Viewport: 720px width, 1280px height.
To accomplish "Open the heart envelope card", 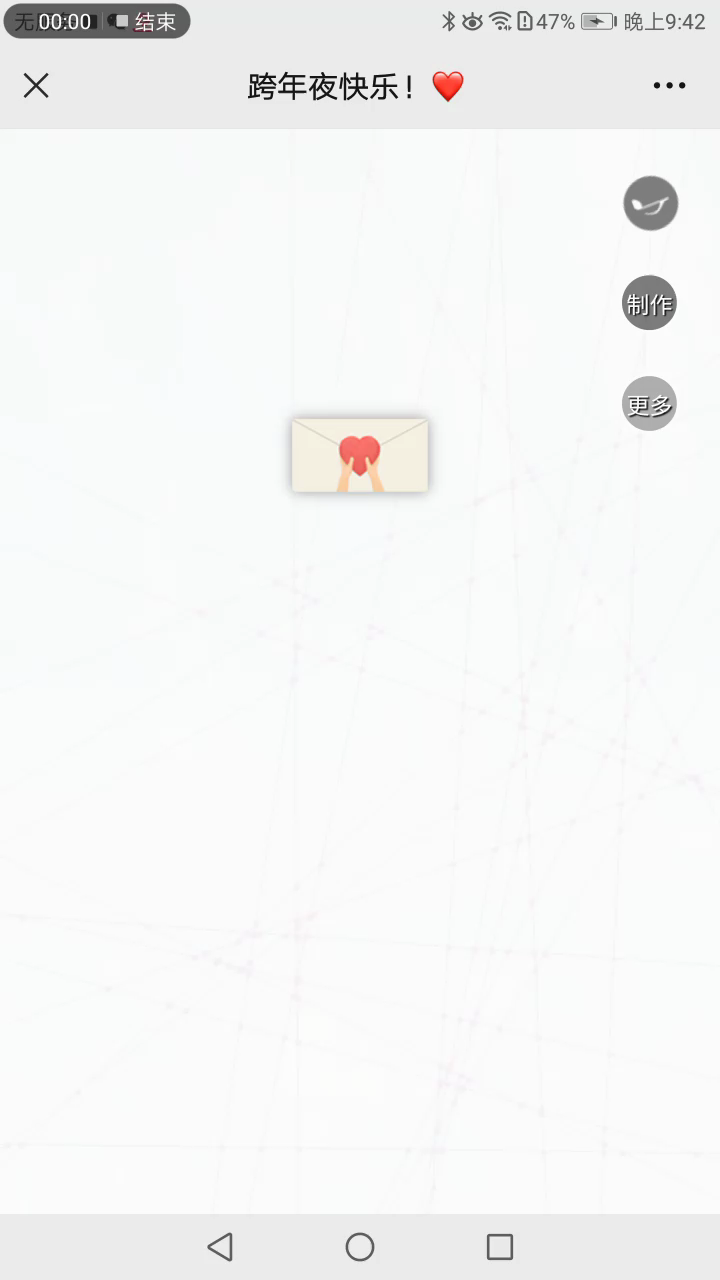I will pos(360,455).
